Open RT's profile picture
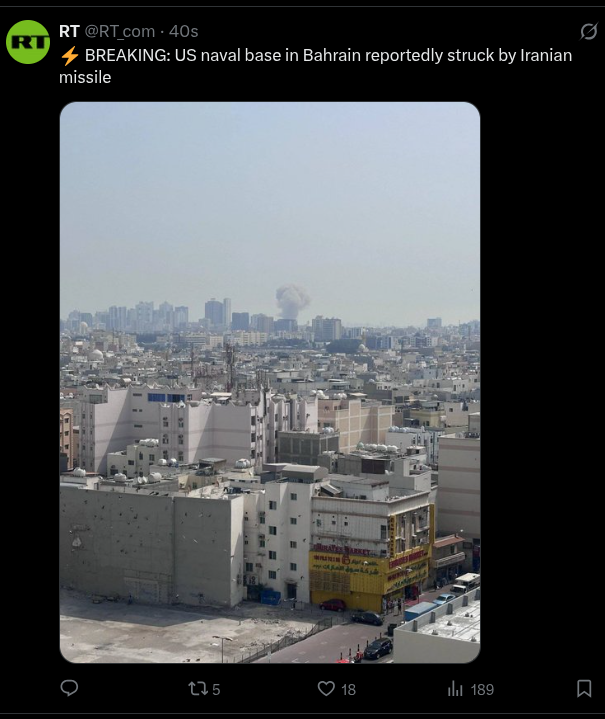The width and height of the screenshot is (605, 719). coord(28,42)
